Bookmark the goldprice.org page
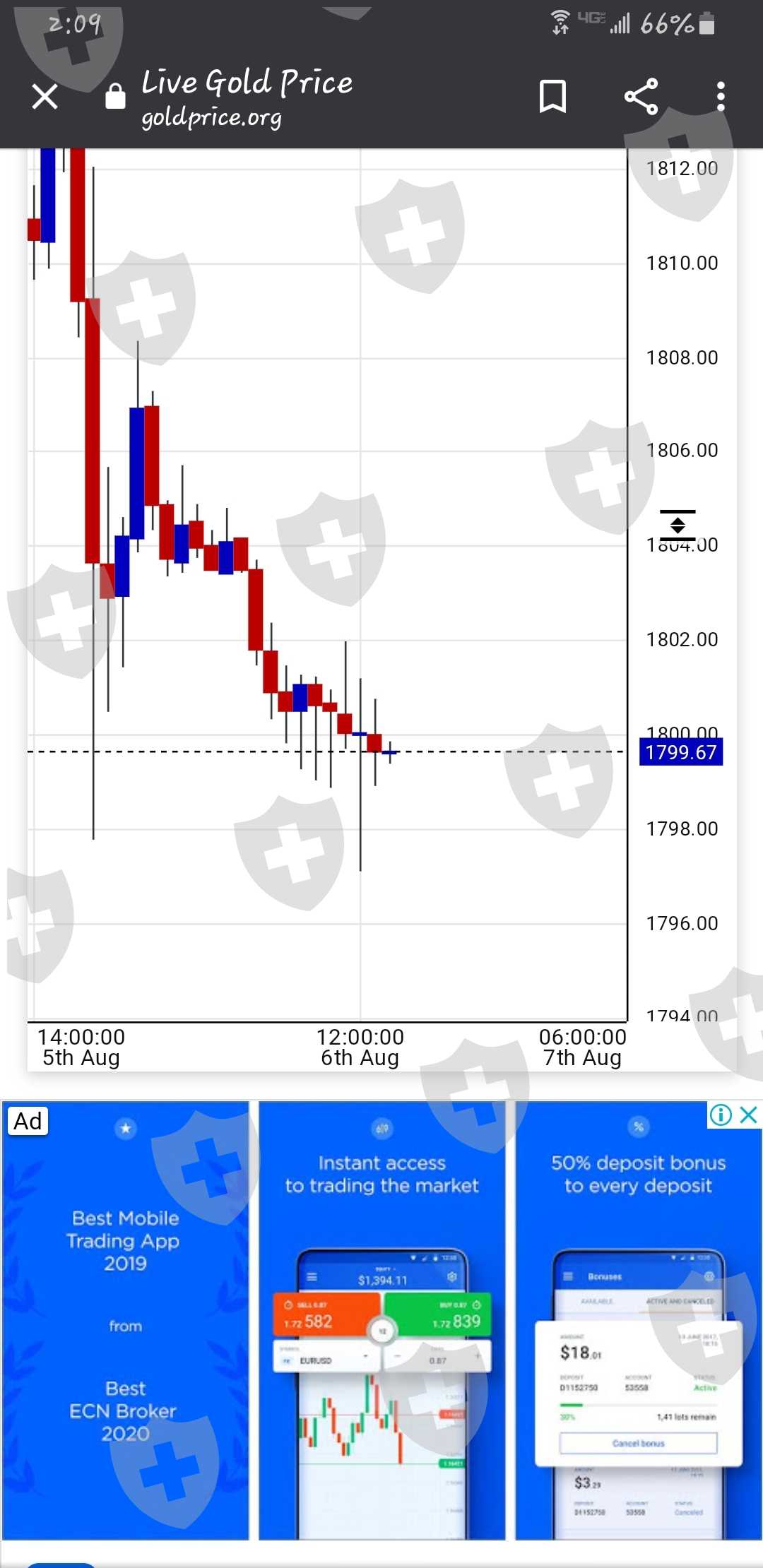 point(552,96)
